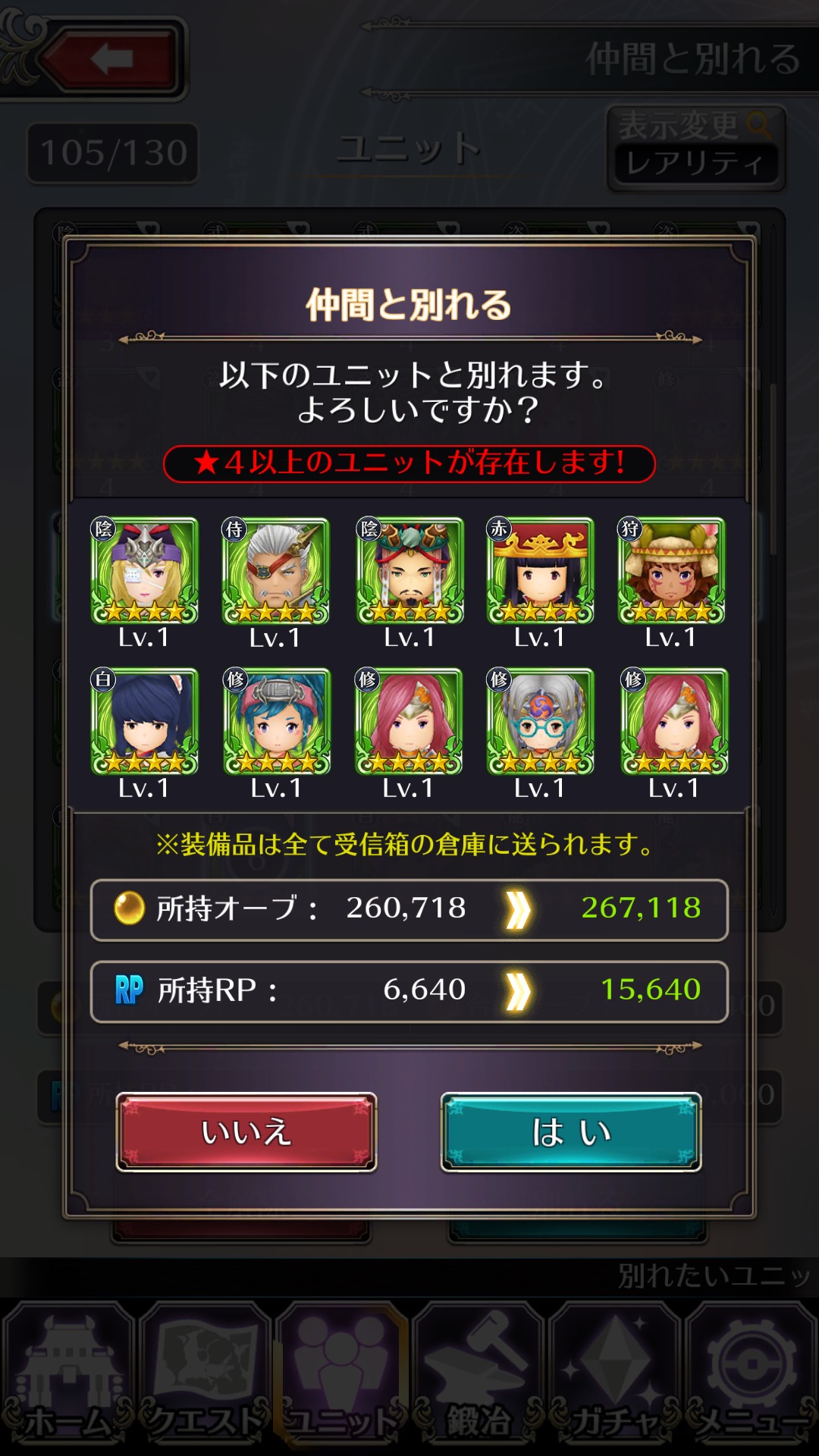Confirm parting with units via はい

[570, 1131]
